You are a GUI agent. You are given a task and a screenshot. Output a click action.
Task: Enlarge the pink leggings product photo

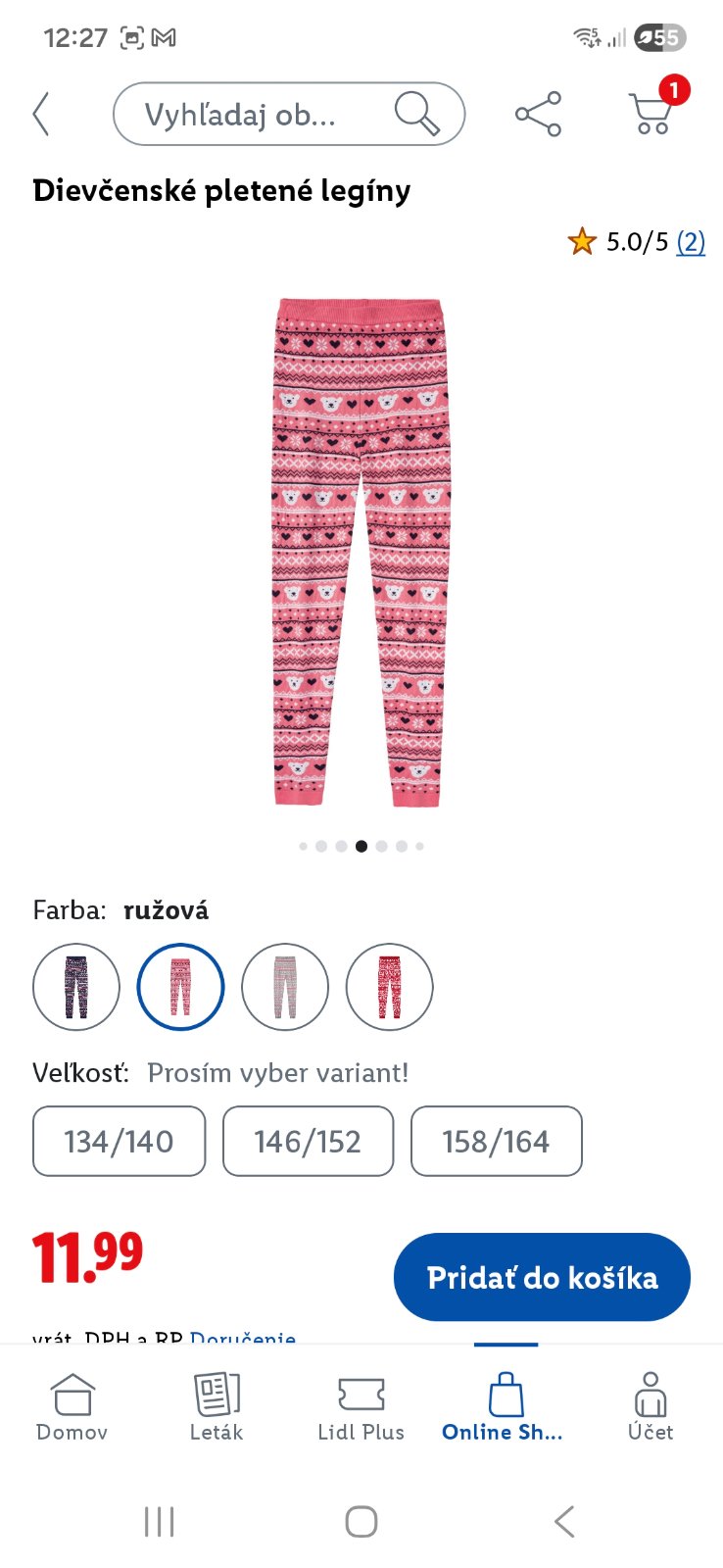(361, 552)
